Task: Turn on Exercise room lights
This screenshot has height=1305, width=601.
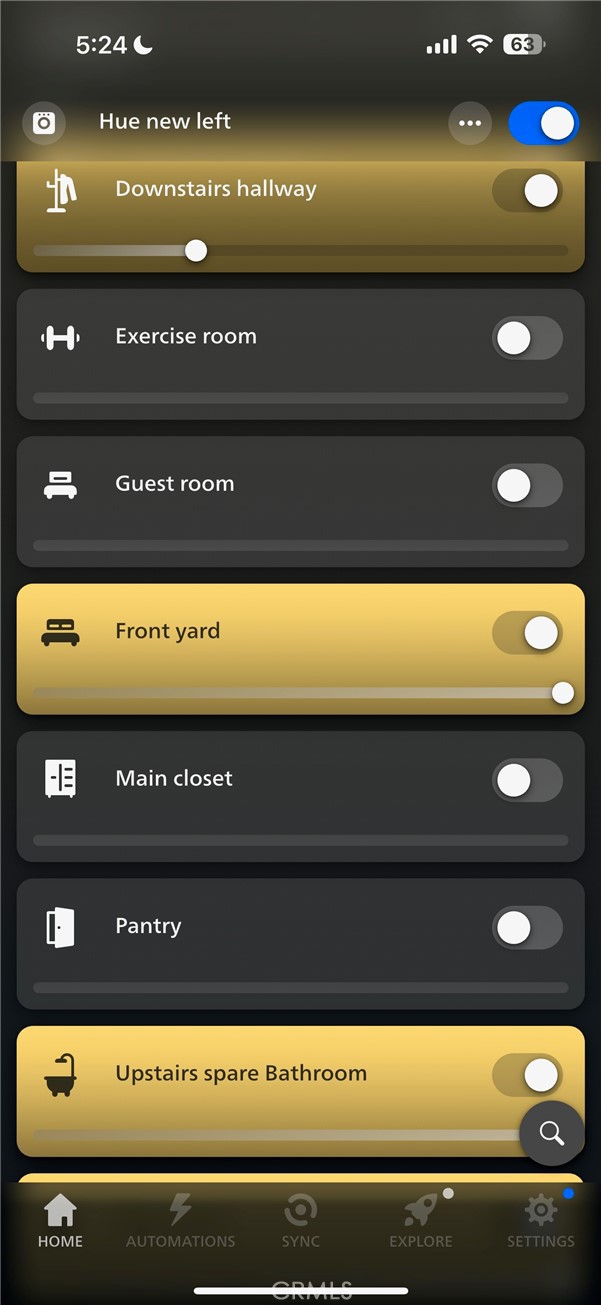Action: coord(527,338)
